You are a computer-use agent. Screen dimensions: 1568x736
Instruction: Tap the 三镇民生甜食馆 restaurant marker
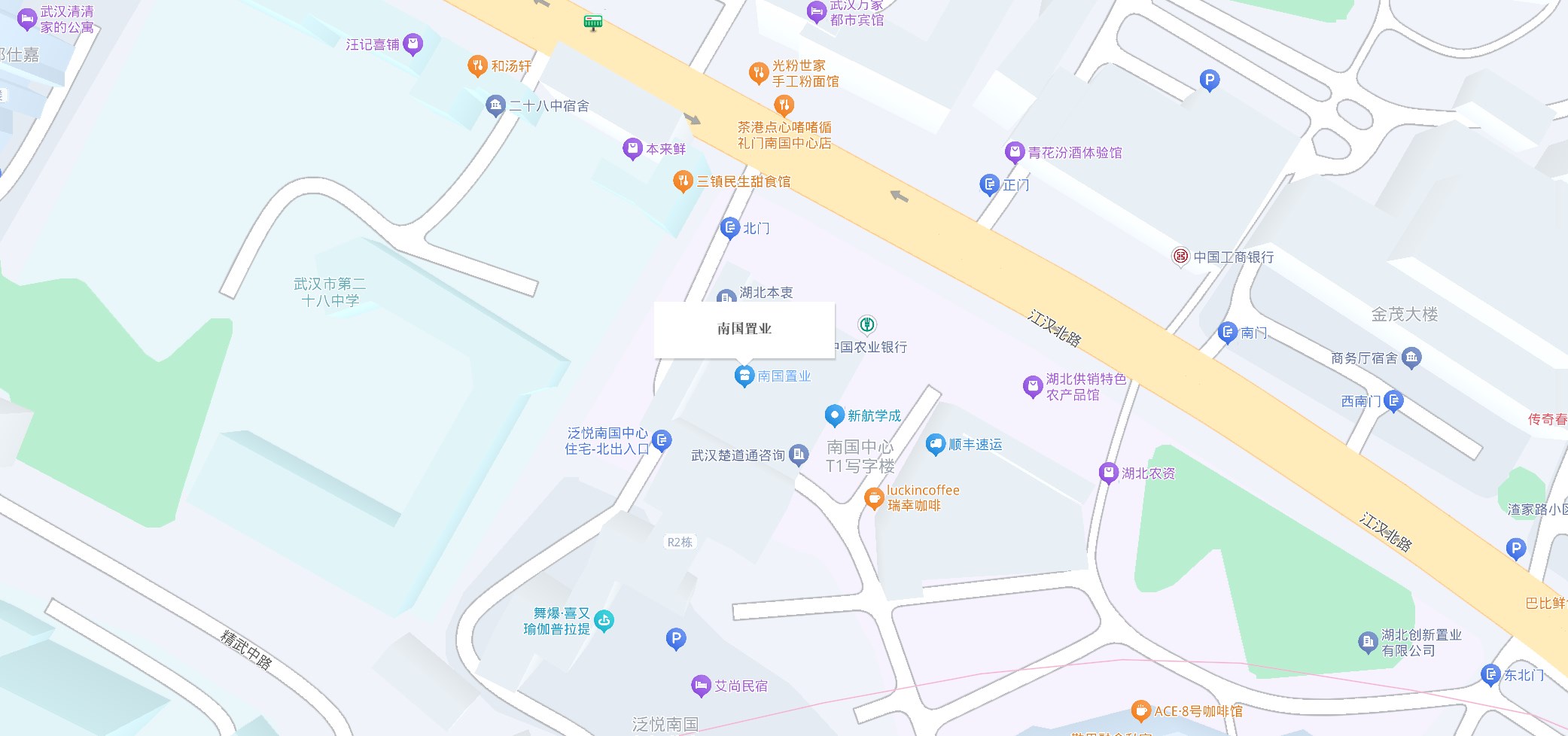pos(683,181)
